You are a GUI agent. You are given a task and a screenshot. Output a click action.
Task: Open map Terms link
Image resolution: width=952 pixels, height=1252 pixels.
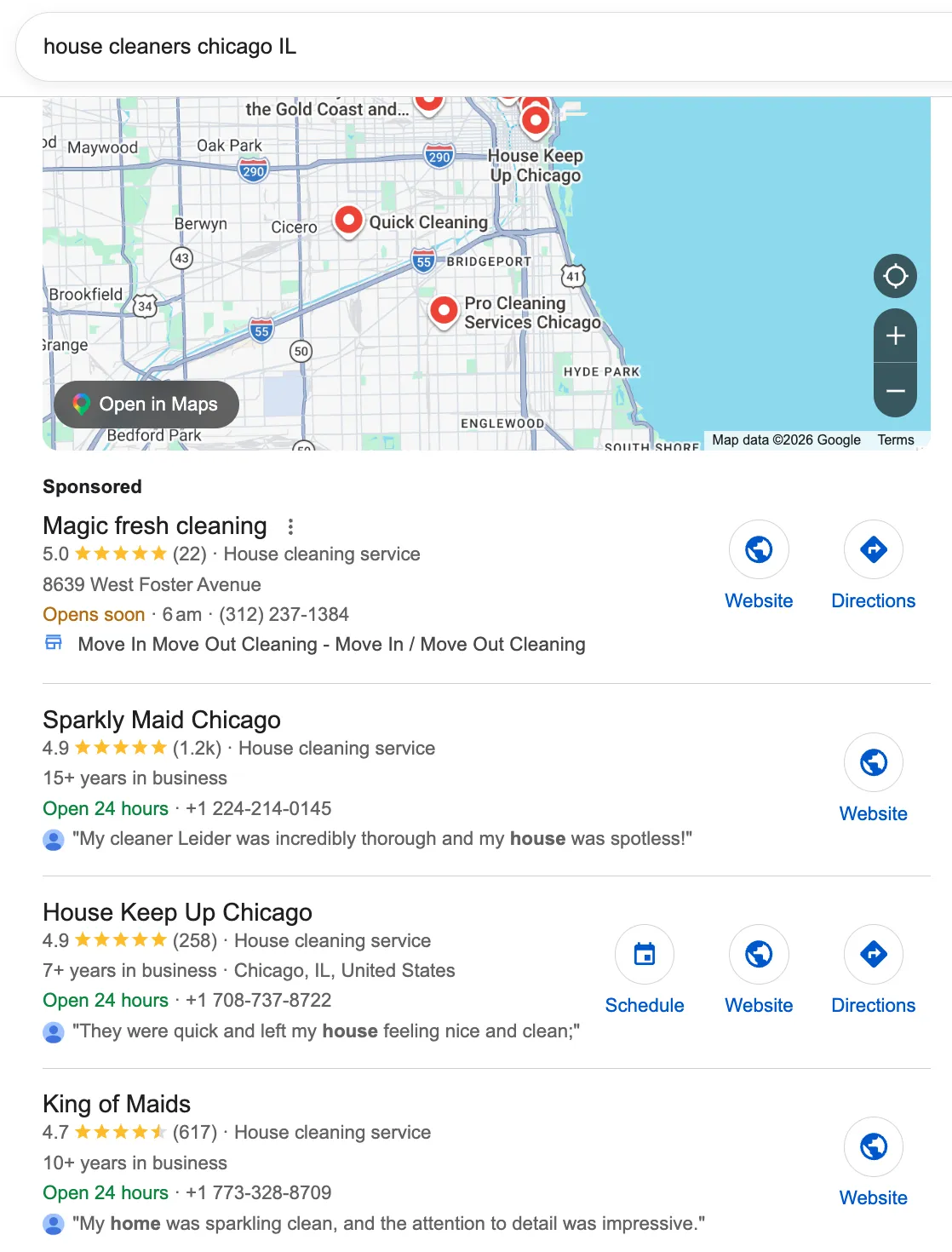pos(896,440)
